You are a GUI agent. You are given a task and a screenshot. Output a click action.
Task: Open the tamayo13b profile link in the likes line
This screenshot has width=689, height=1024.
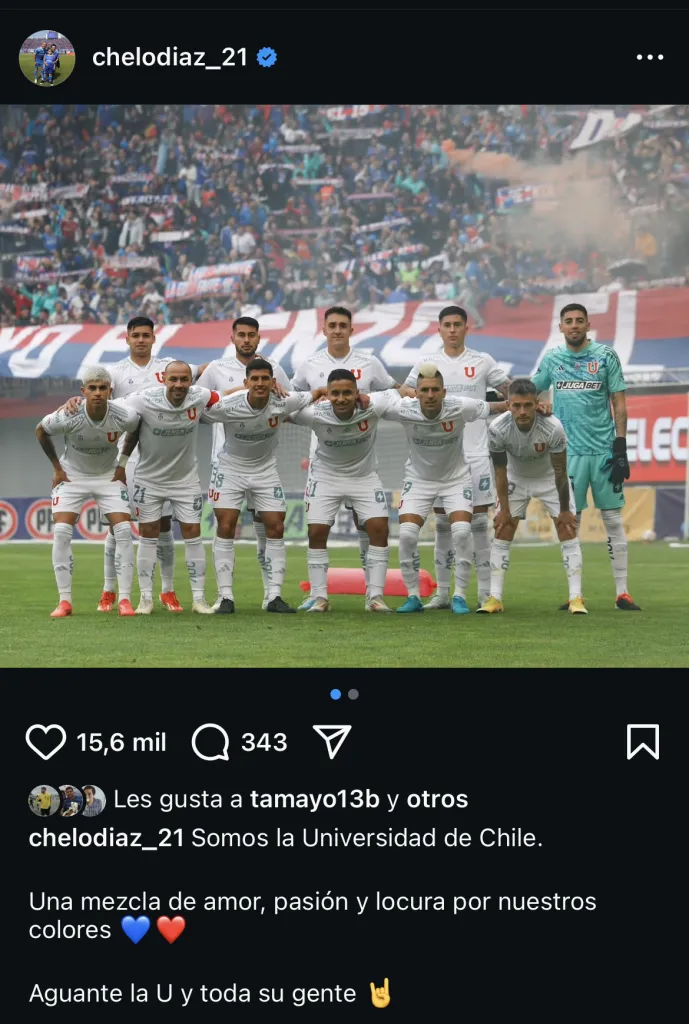click(314, 800)
